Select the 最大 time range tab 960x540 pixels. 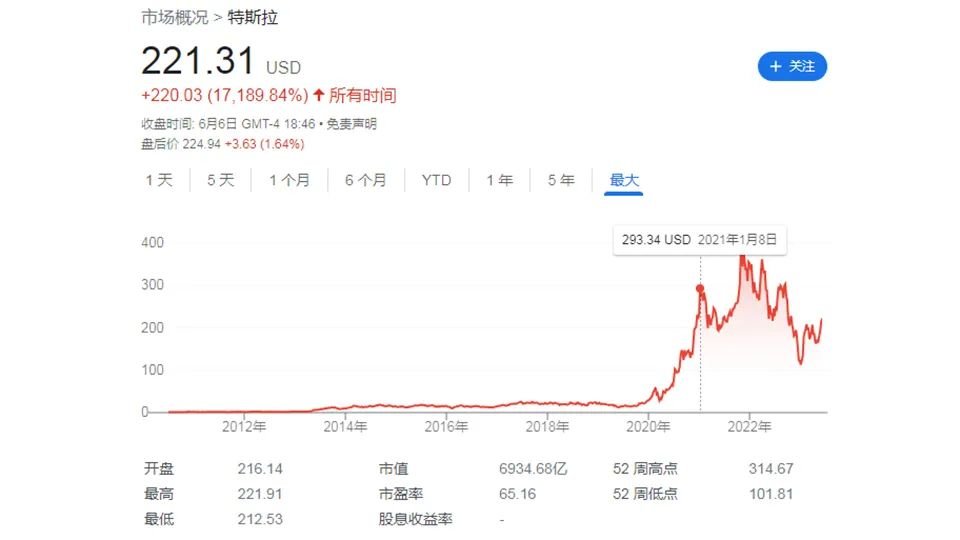624,180
